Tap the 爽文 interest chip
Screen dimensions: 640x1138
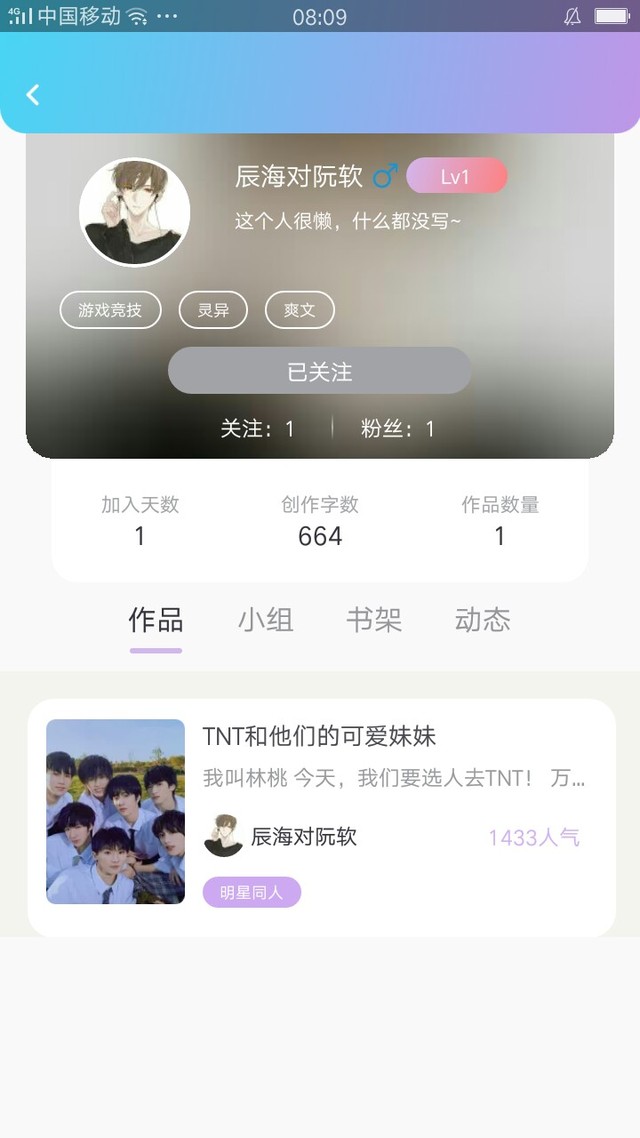coord(300,310)
